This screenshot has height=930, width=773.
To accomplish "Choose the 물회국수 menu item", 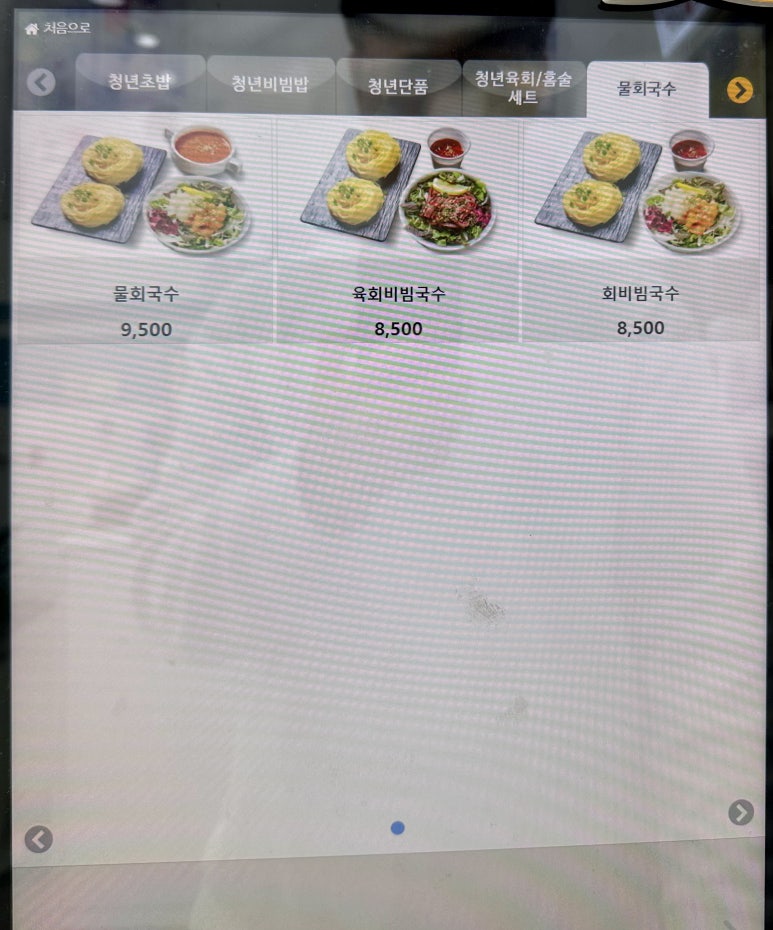I will 145,230.
